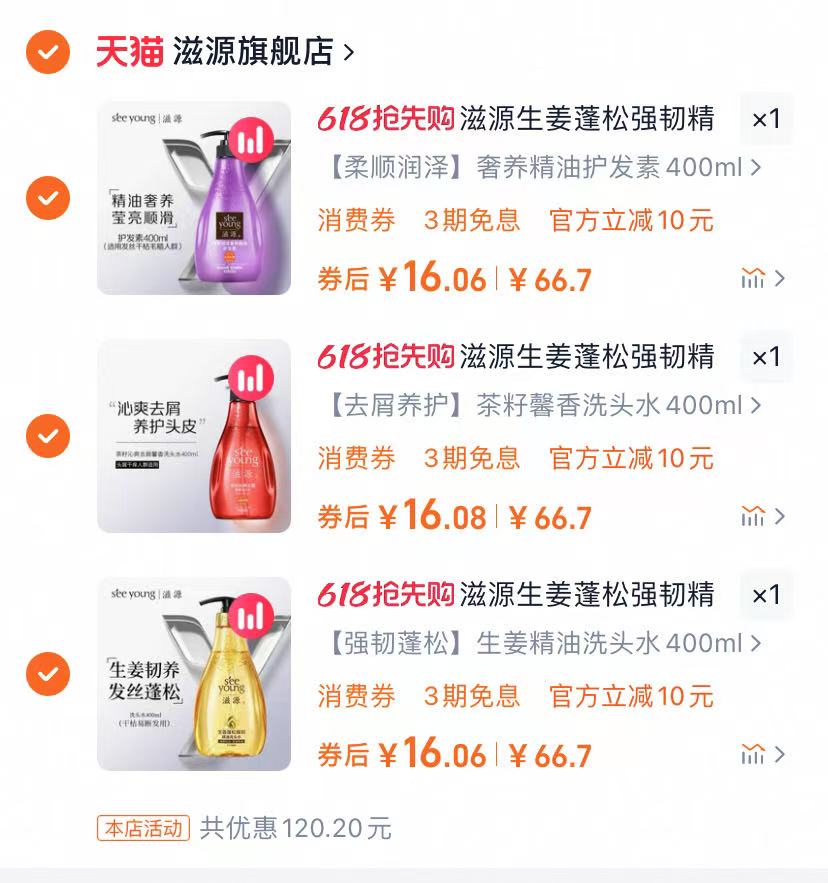The image size is (828, 883).
Task: Open the purple 护发素 product image
Action: 194,198
